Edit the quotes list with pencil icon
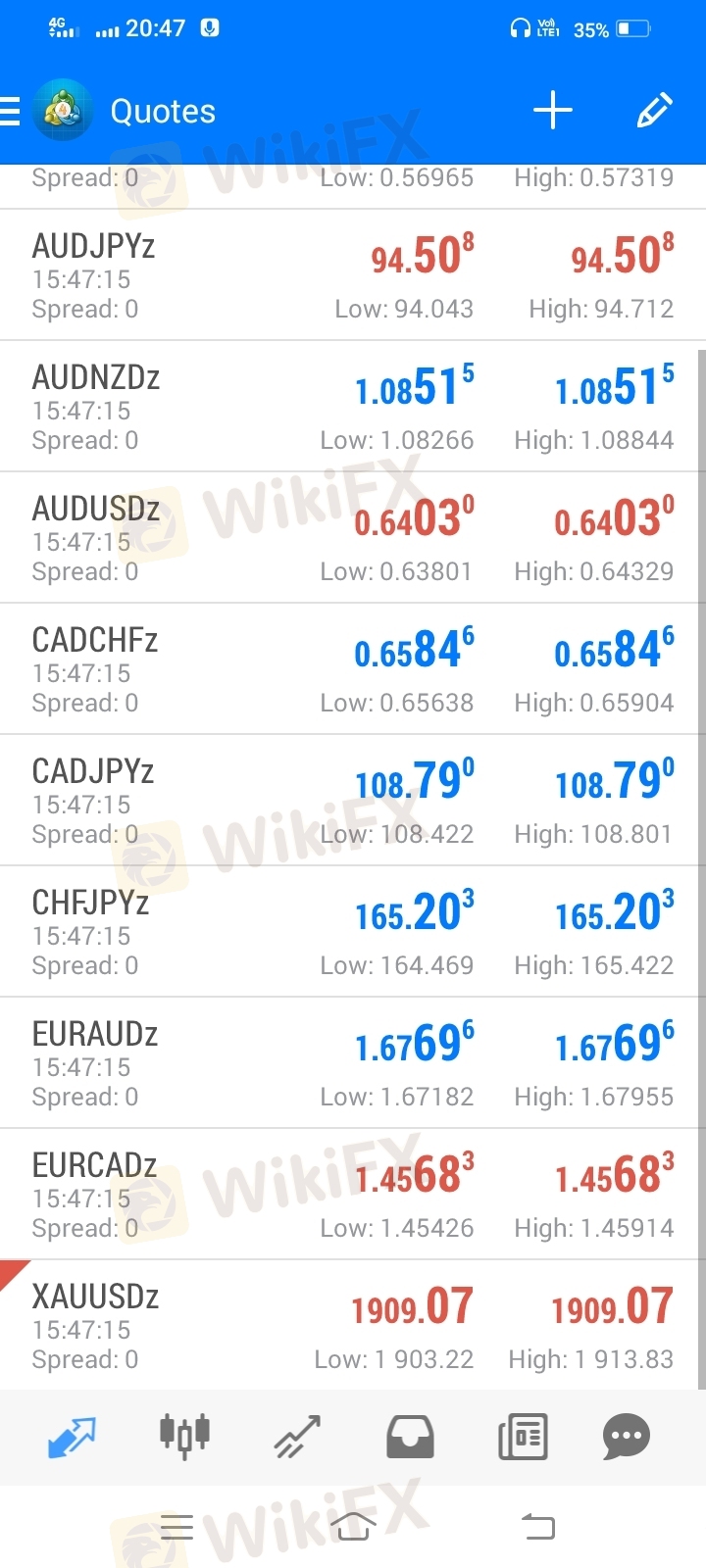Viewport: 706px width, 1568px height. [x=655, y=110]
